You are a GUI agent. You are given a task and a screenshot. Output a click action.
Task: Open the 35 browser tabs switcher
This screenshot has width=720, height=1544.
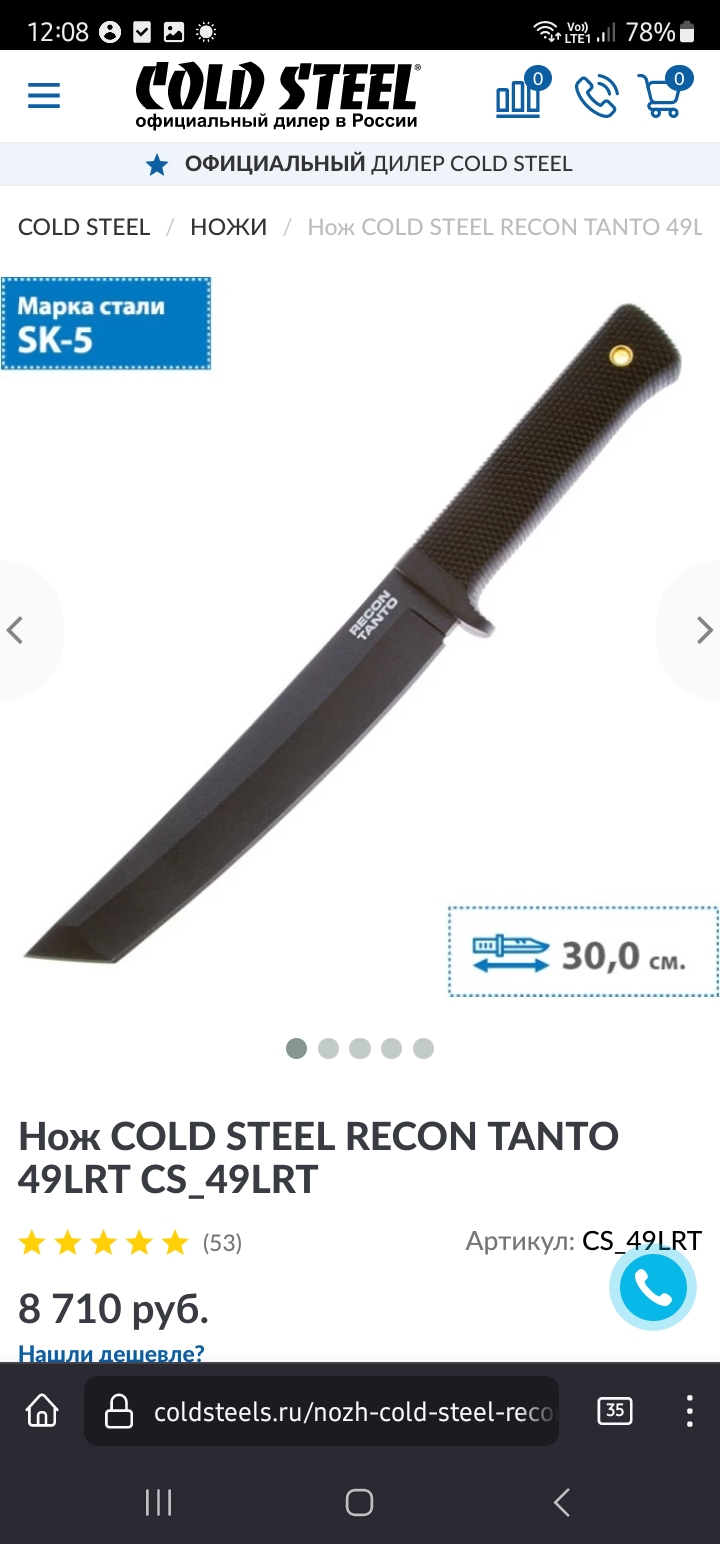click(614, 1411)
